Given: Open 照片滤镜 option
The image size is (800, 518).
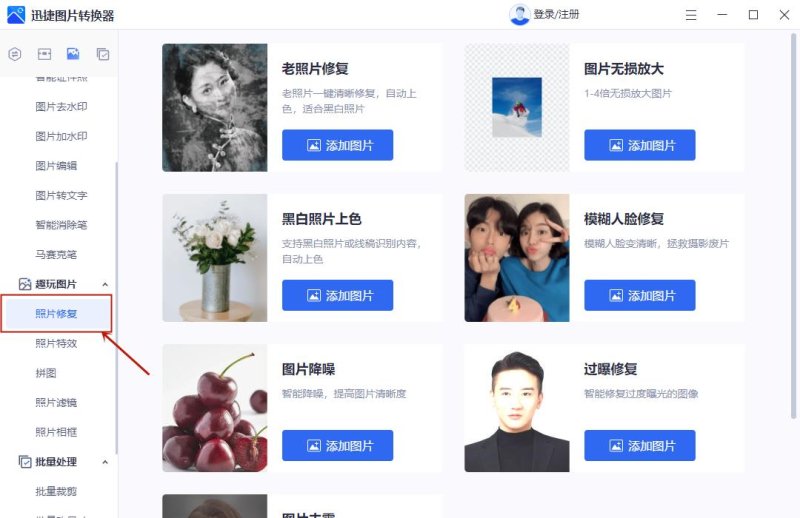Looking at the screenshot, I should pos(56,402).
